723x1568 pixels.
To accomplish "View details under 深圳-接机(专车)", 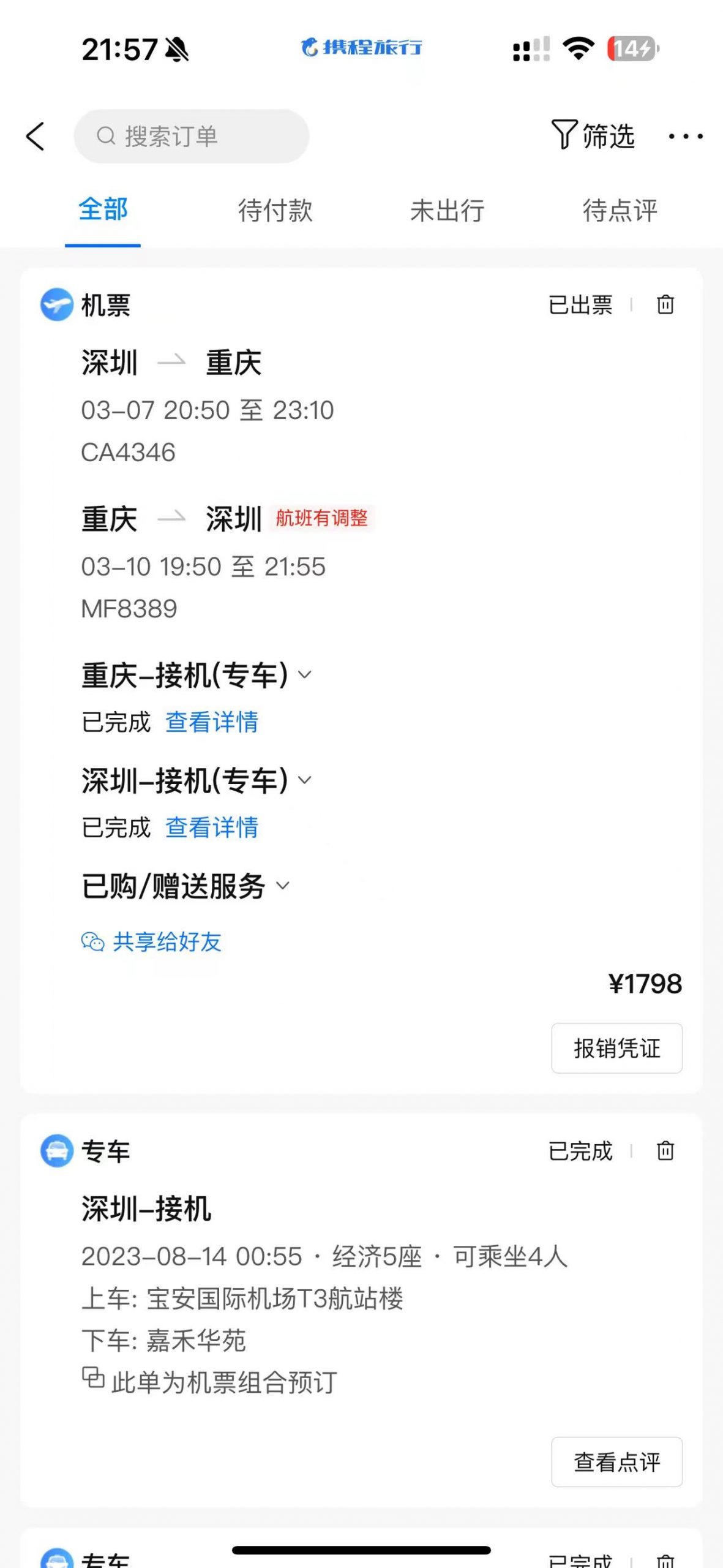I will (212, 827).
